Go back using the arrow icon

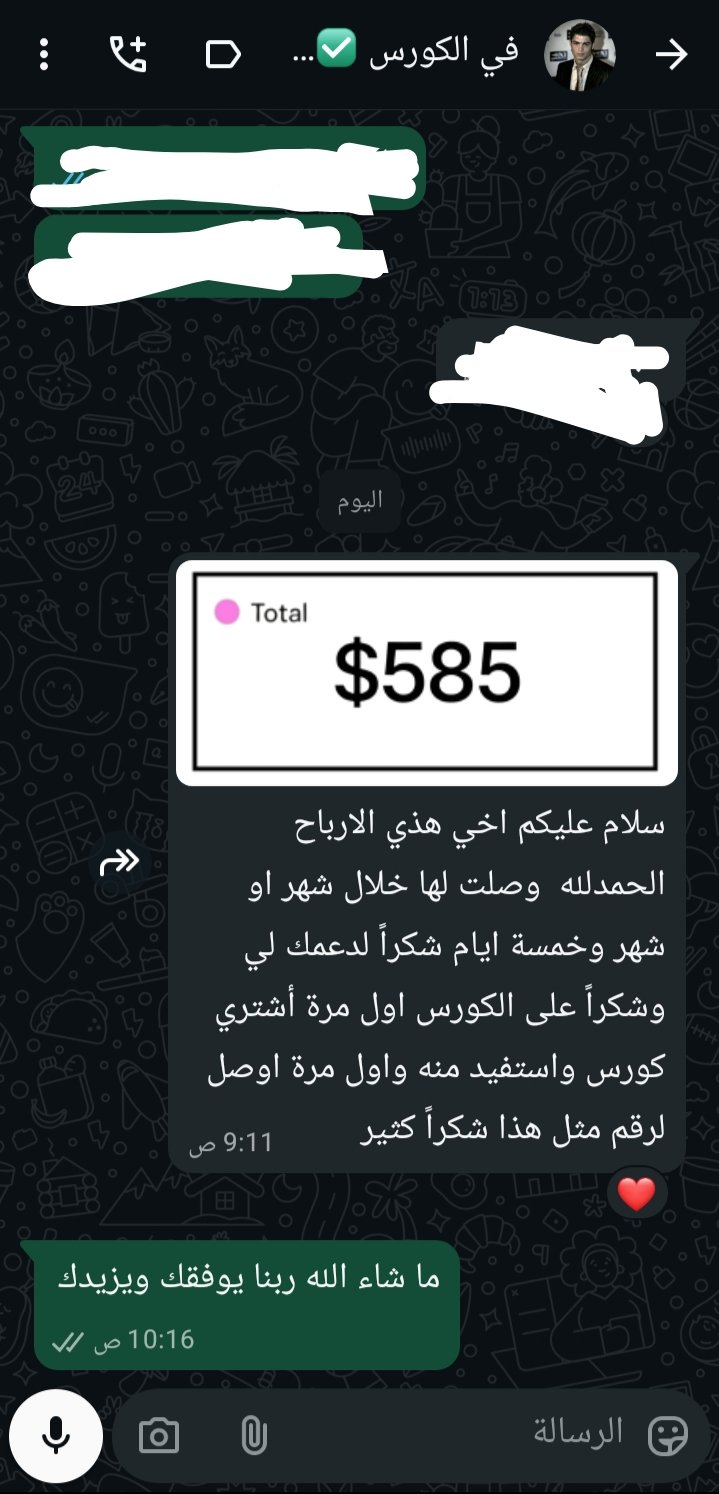(671, 55)
